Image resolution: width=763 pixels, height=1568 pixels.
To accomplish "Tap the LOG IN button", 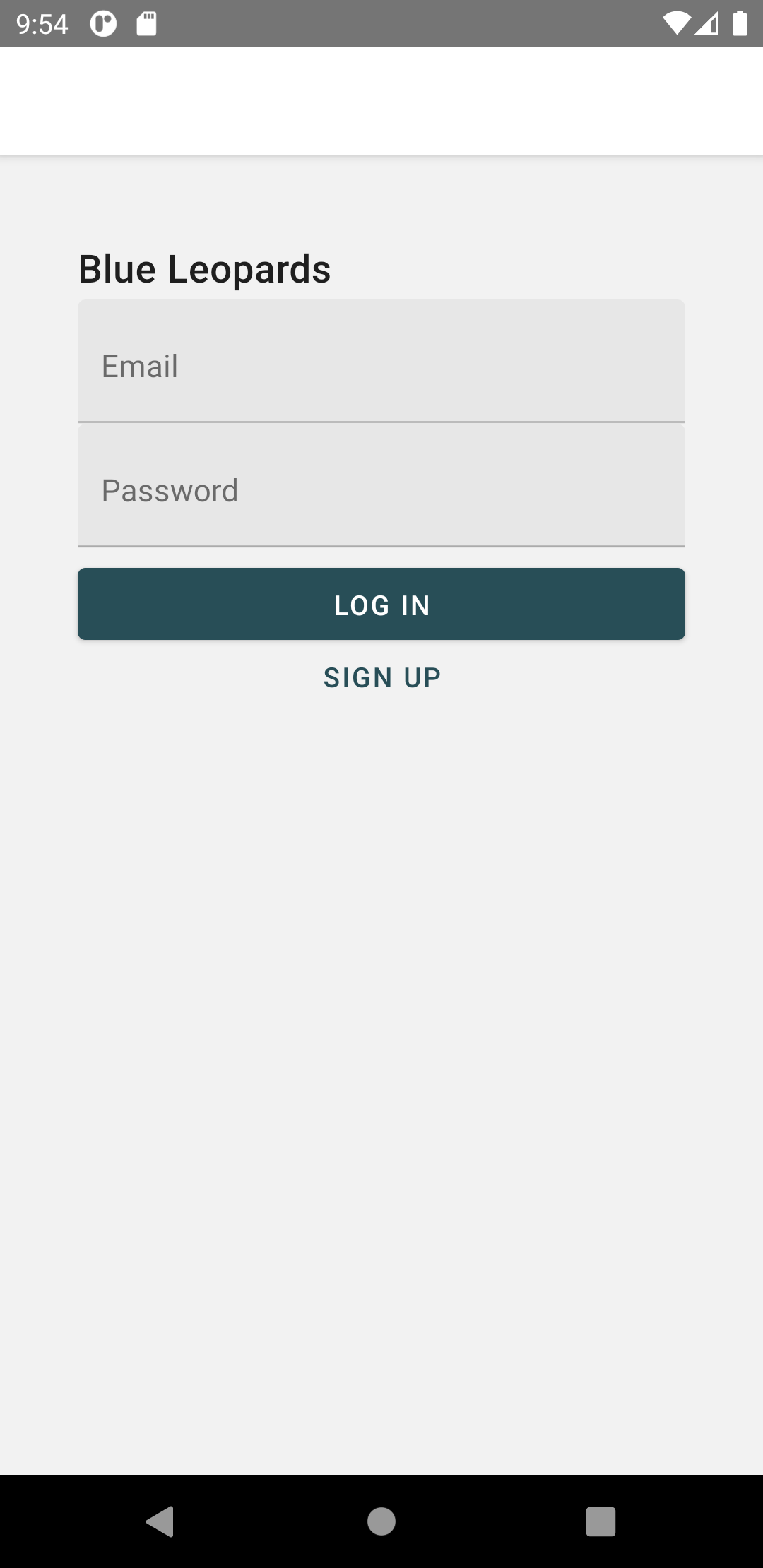I will pyautogui.click(x=381, y=605).
